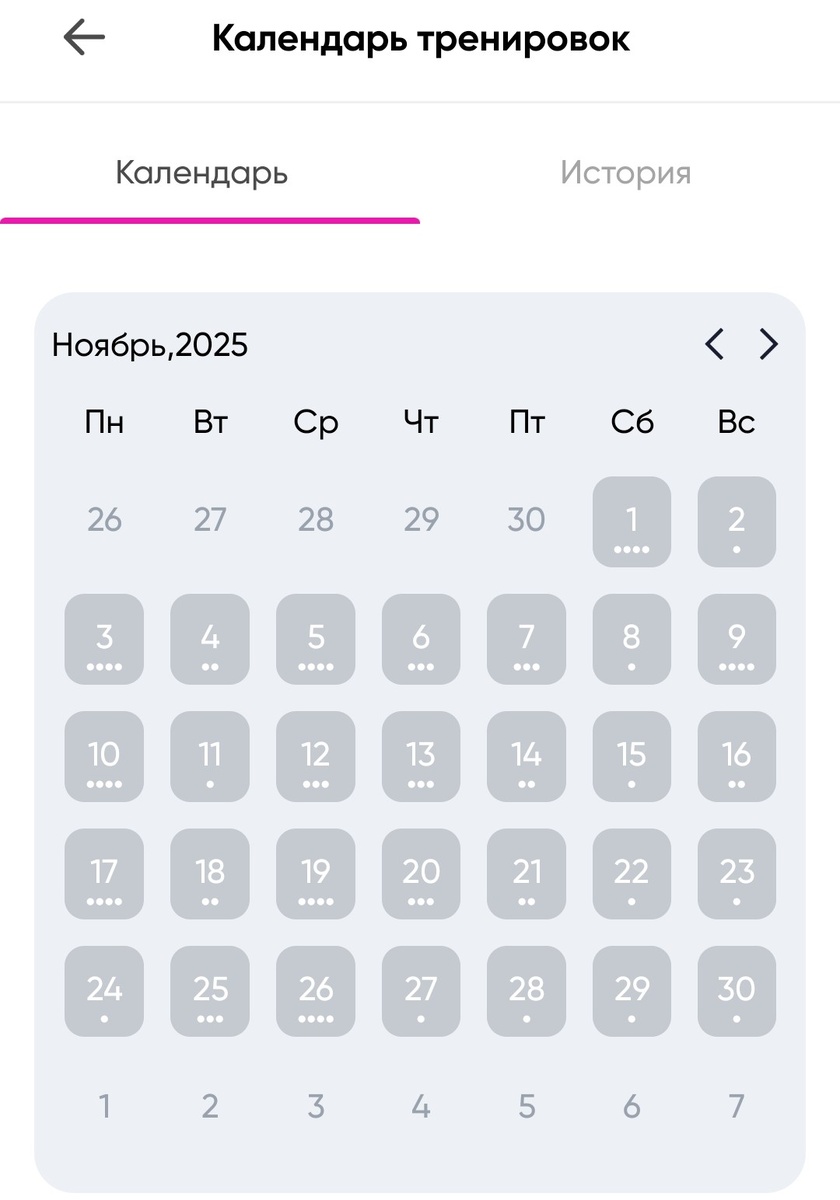Tap the date November 18
The height and width of the screenshot is (1200, 840).
[210, 874]
